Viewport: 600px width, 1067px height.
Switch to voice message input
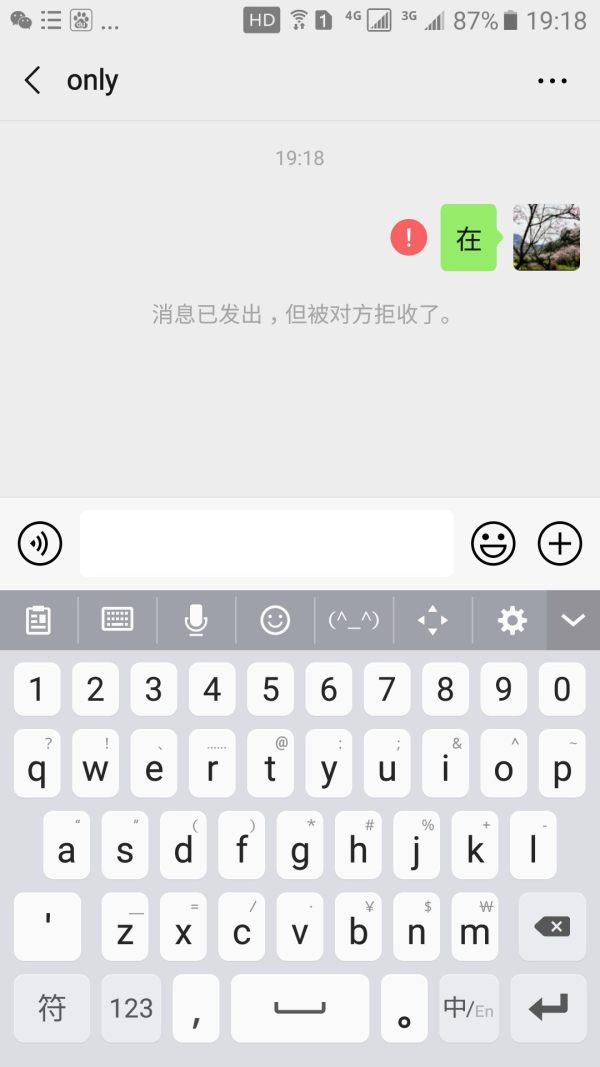40,543
